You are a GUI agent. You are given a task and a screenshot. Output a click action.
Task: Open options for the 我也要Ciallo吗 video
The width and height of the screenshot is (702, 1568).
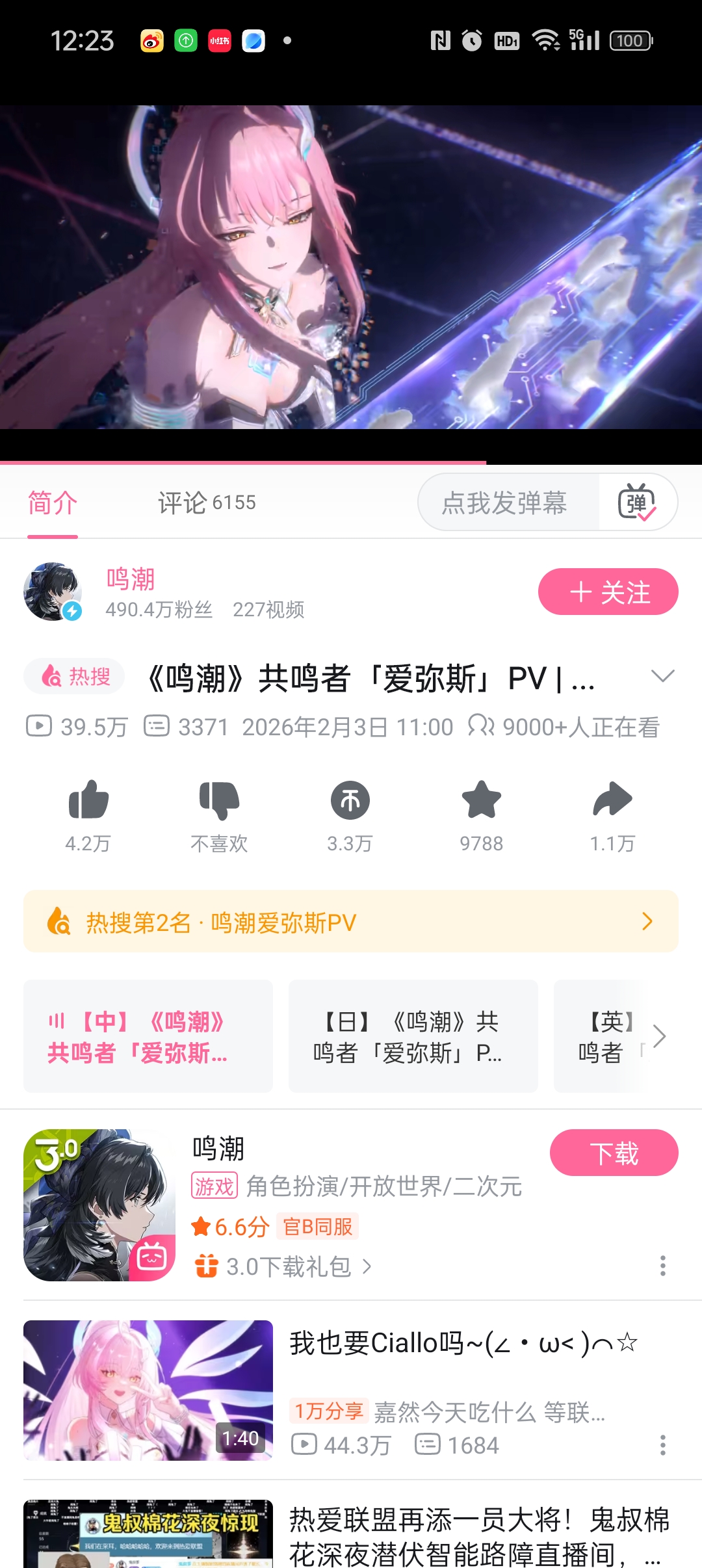(662, 1445)
